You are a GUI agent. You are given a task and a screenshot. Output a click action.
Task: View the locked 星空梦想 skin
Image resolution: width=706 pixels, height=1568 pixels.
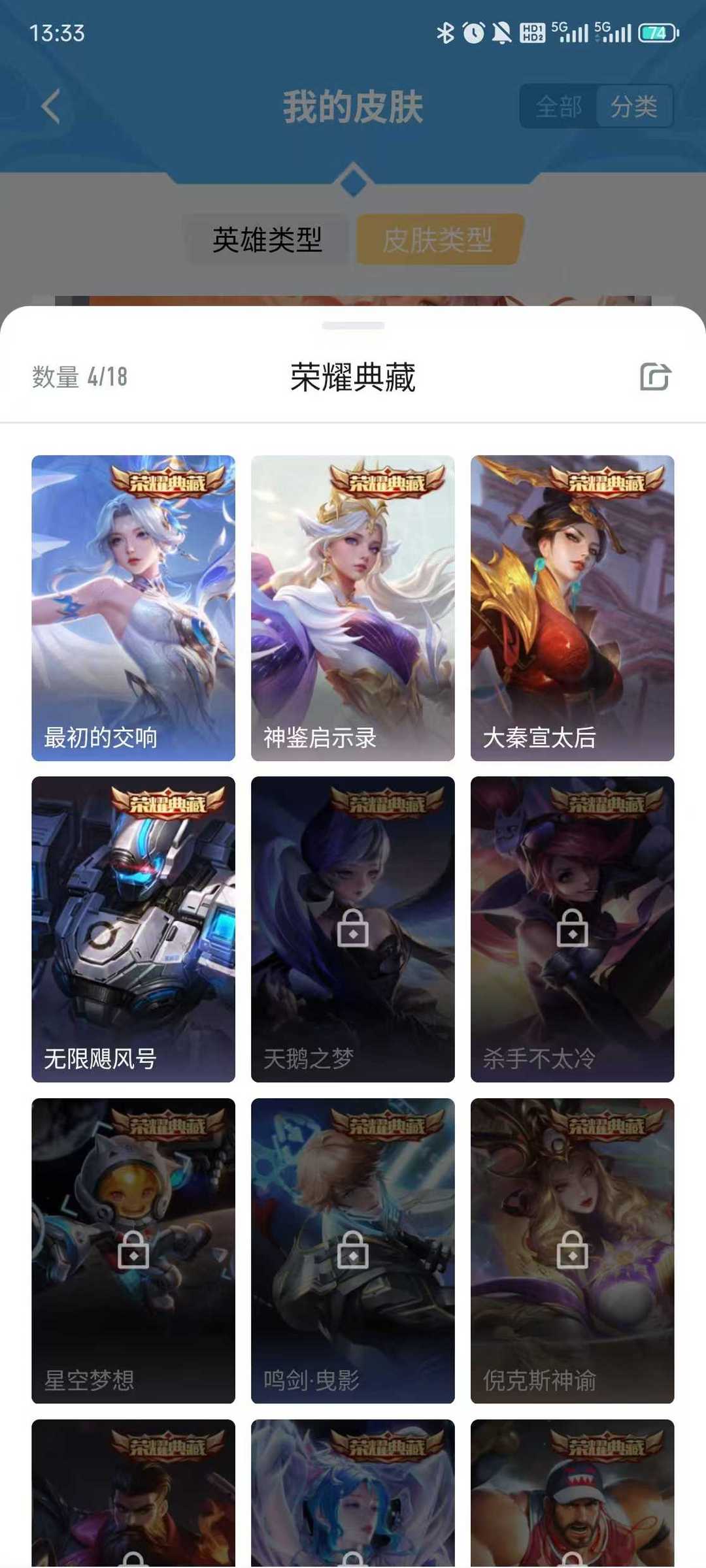click(133, 1250)
